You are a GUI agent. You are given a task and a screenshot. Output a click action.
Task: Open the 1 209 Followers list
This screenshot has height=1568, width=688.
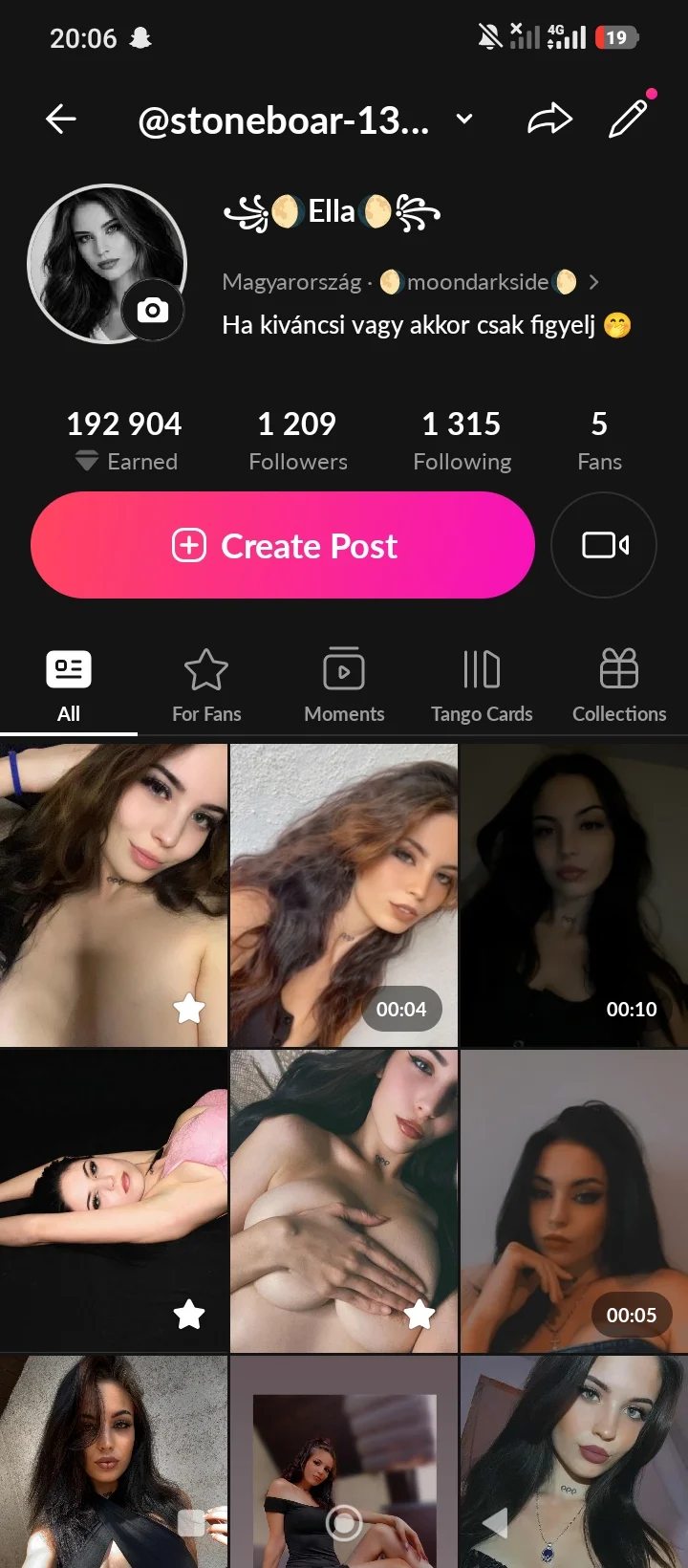tap(297, 440)
